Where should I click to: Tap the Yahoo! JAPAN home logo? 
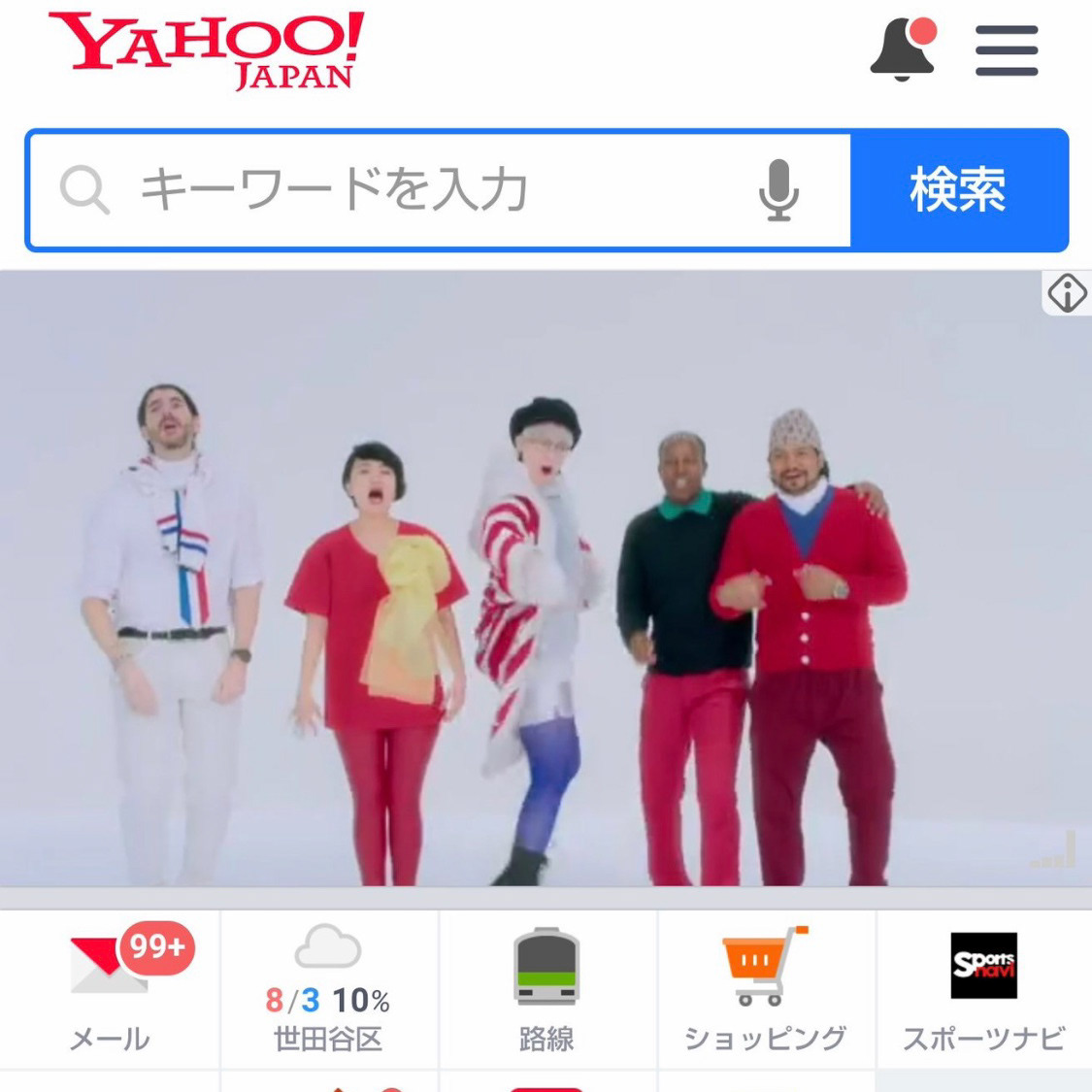tap(206, 50)
